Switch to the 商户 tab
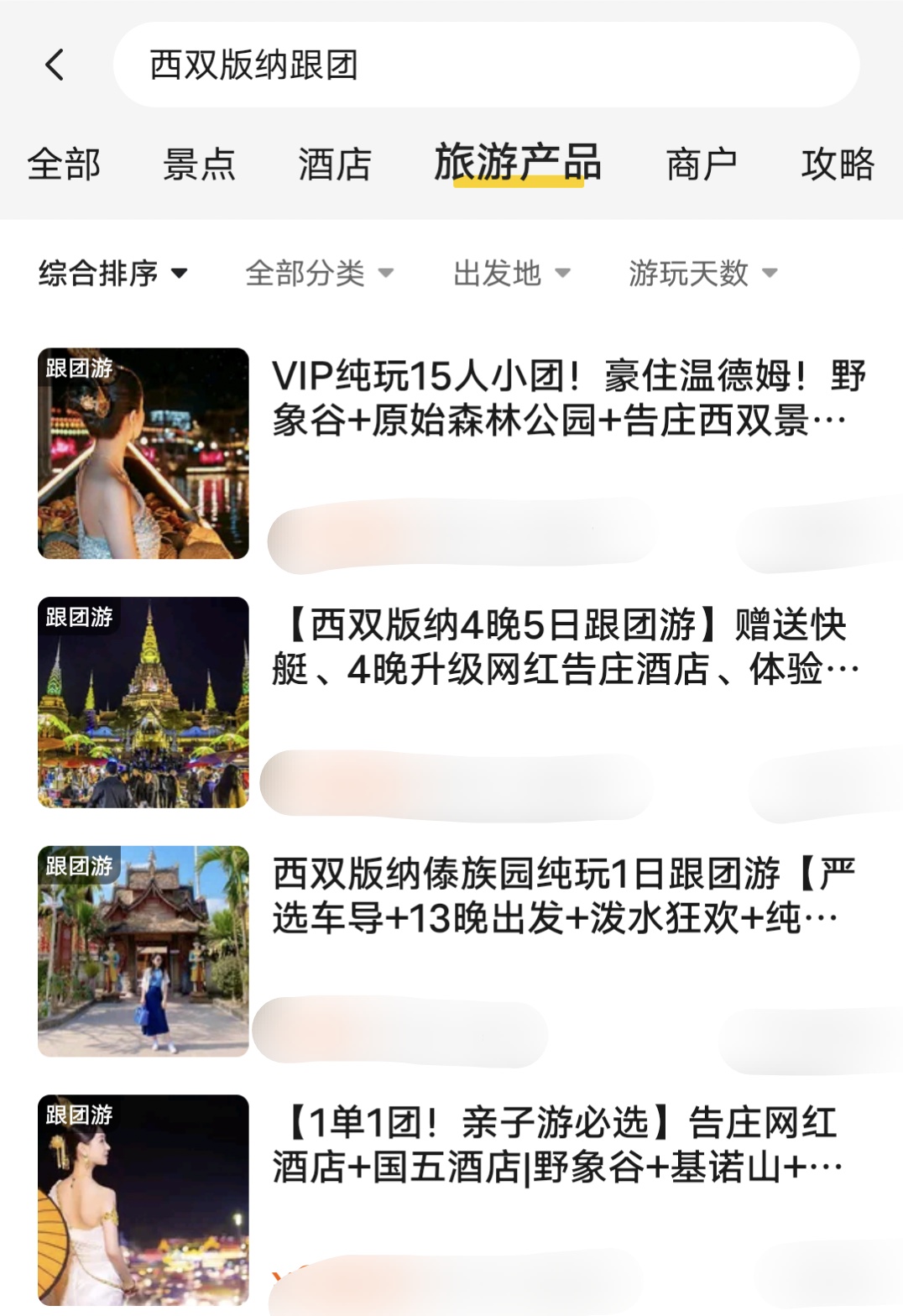Image resolution: width=903 pixels, height=1316 pixels. click(x=702, y=164)
